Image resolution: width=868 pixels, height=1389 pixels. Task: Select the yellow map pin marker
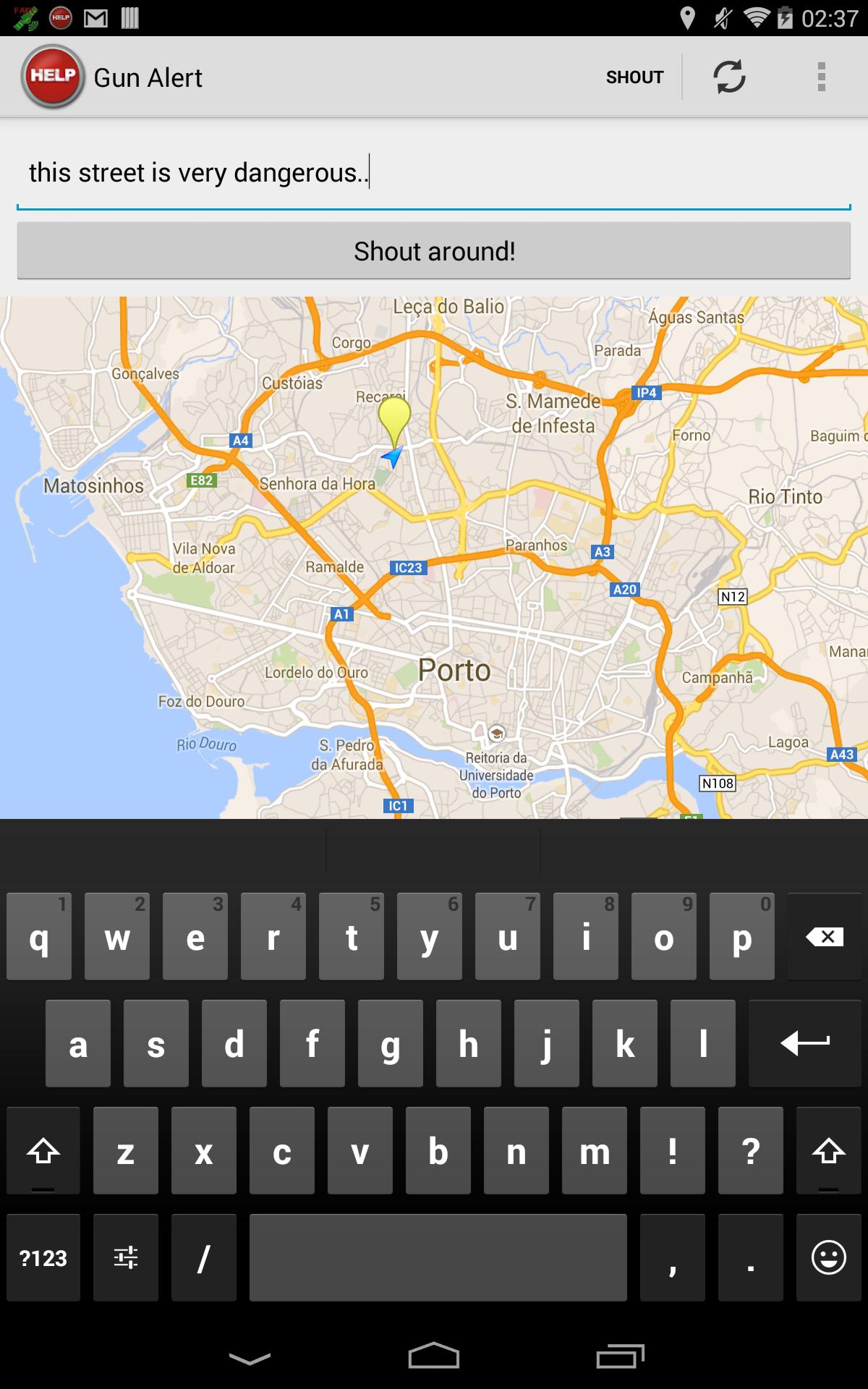point(394,417)
